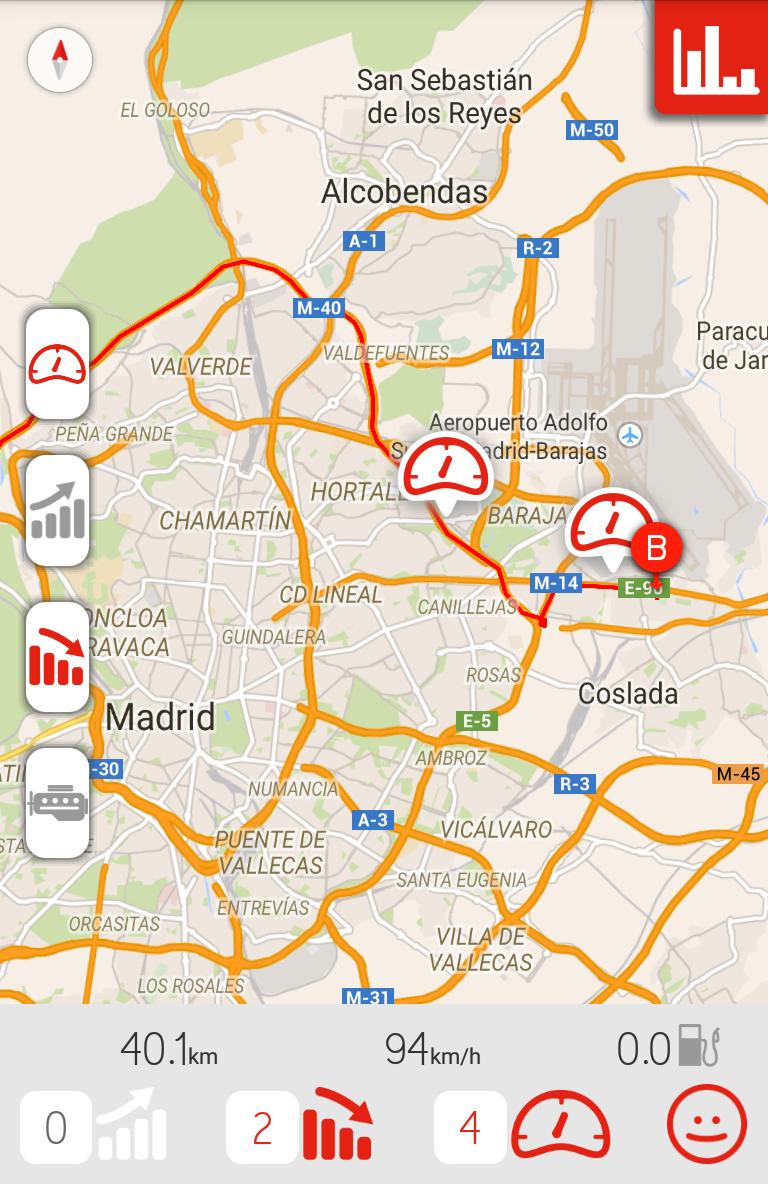Select the speeding marker near Hortaleza
This screenshot has width=768, height=1184.
tap(446, 471)
